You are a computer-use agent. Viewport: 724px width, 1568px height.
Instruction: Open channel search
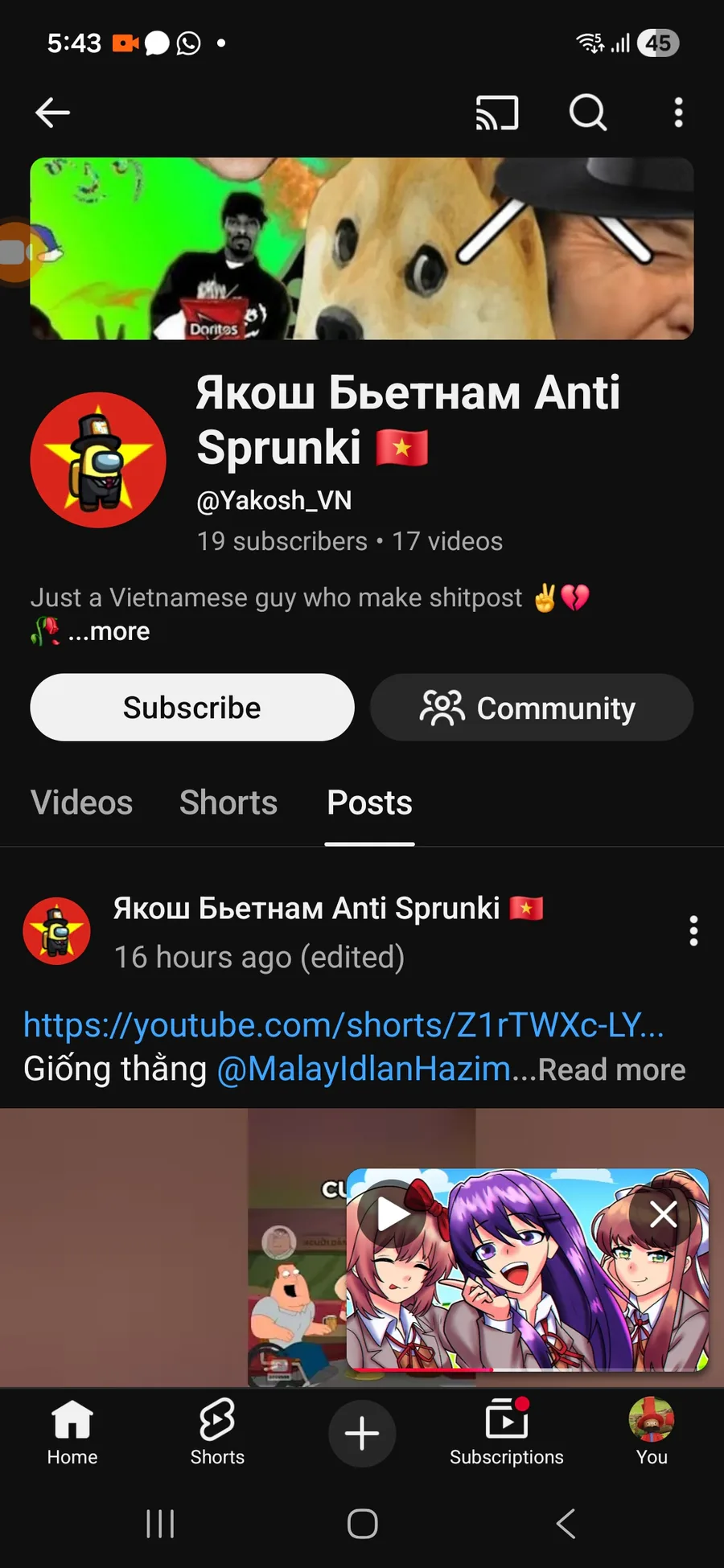[588, 113]
